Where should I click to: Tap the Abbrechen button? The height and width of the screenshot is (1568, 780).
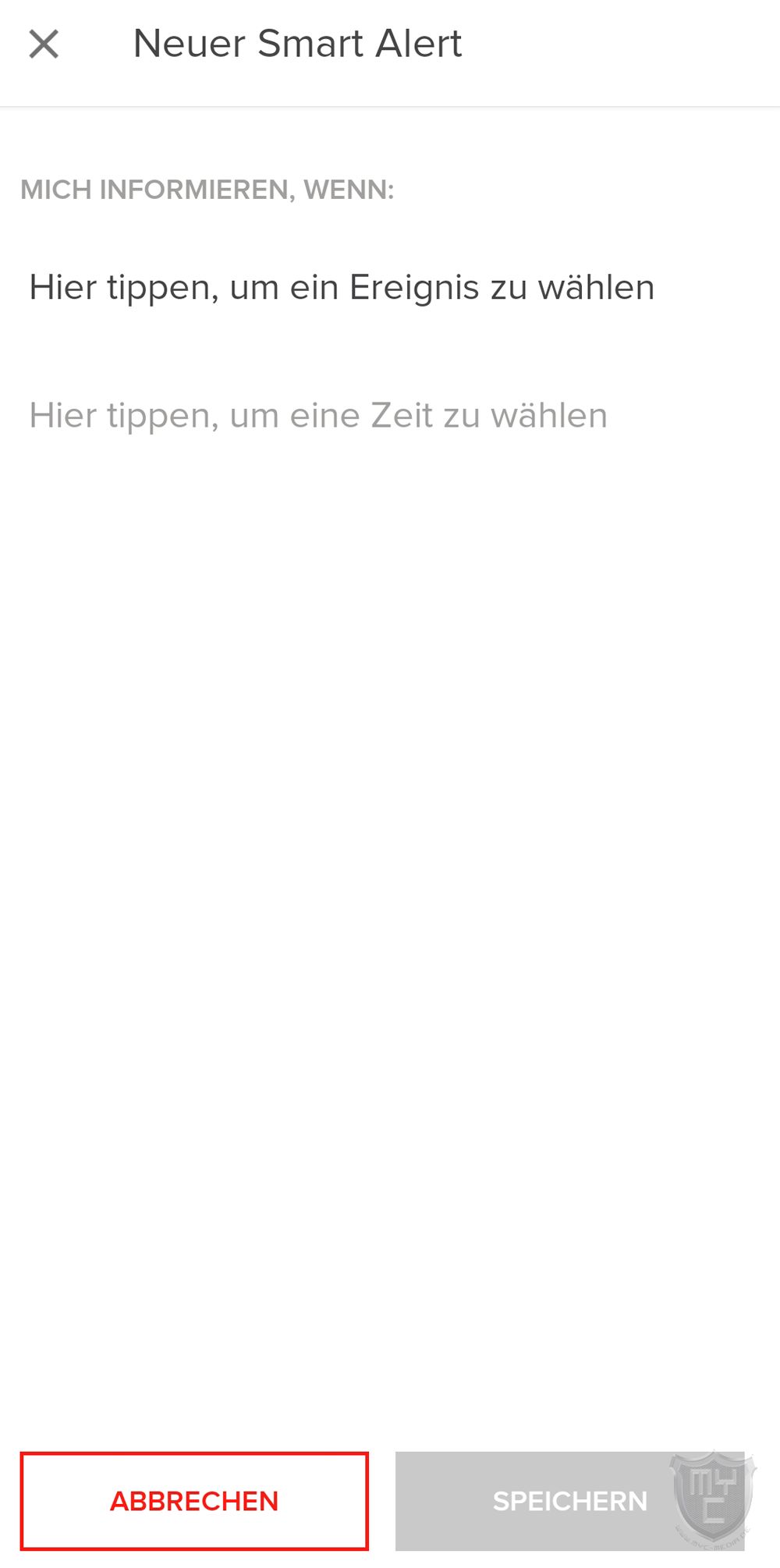tap(194, 1501)
